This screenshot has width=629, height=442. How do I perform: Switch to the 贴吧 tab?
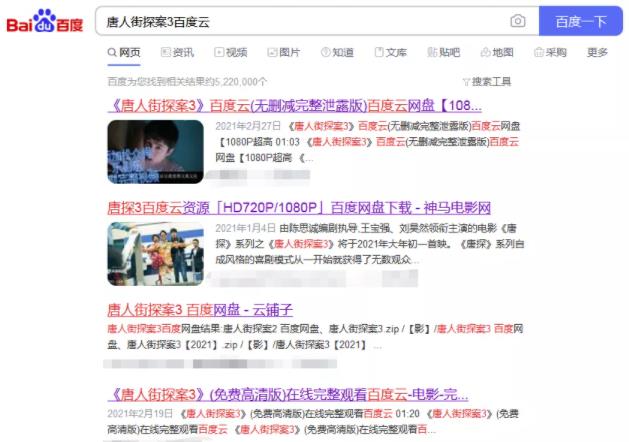click(443, 53)
